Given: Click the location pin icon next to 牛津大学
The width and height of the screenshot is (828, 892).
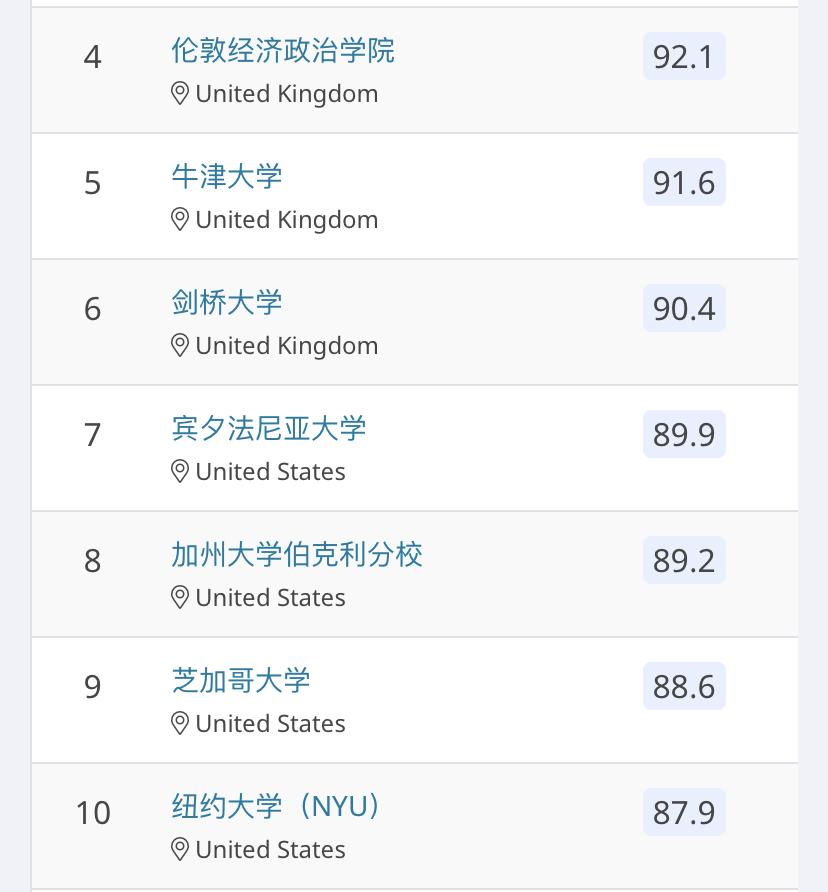Looking at the screenshot, I should coord(180,219).
